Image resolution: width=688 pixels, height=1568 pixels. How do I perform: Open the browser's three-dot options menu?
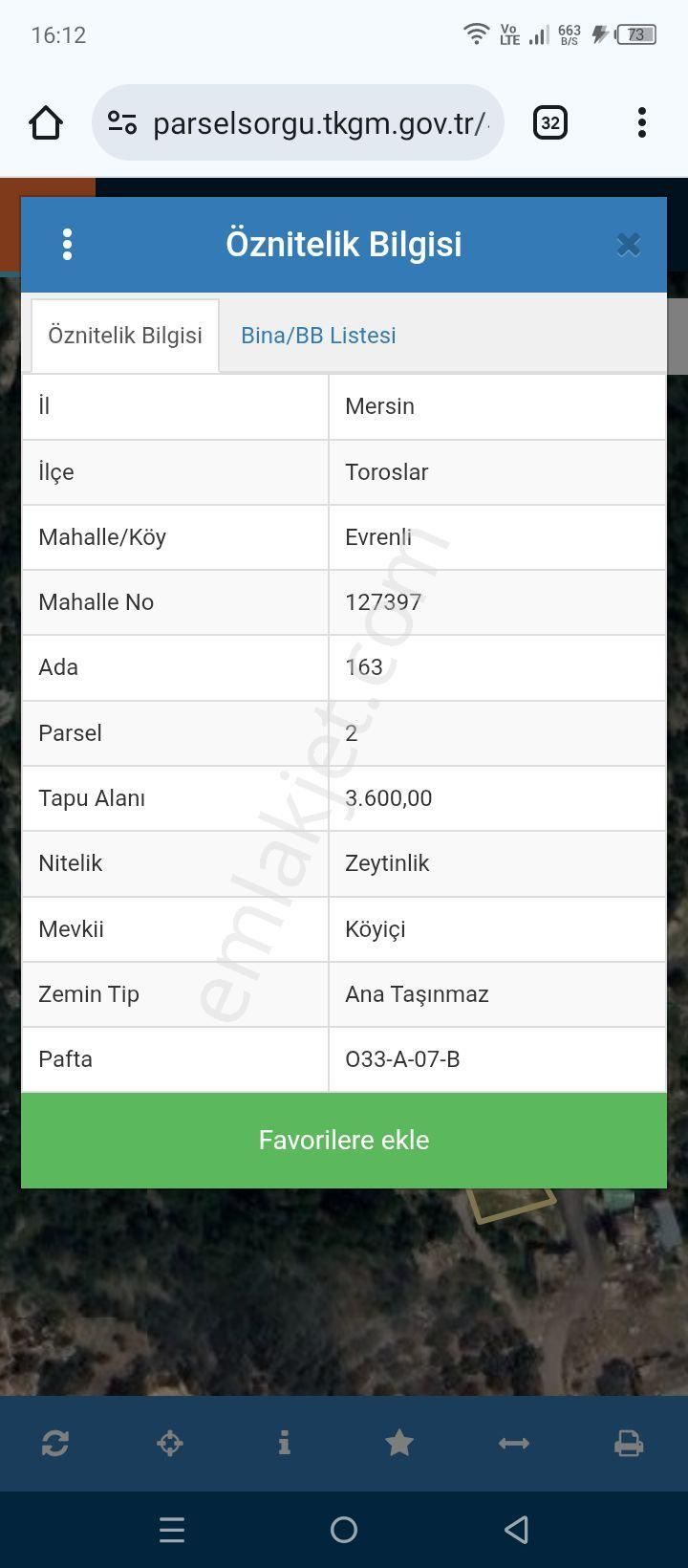click(x=641, y=122)
